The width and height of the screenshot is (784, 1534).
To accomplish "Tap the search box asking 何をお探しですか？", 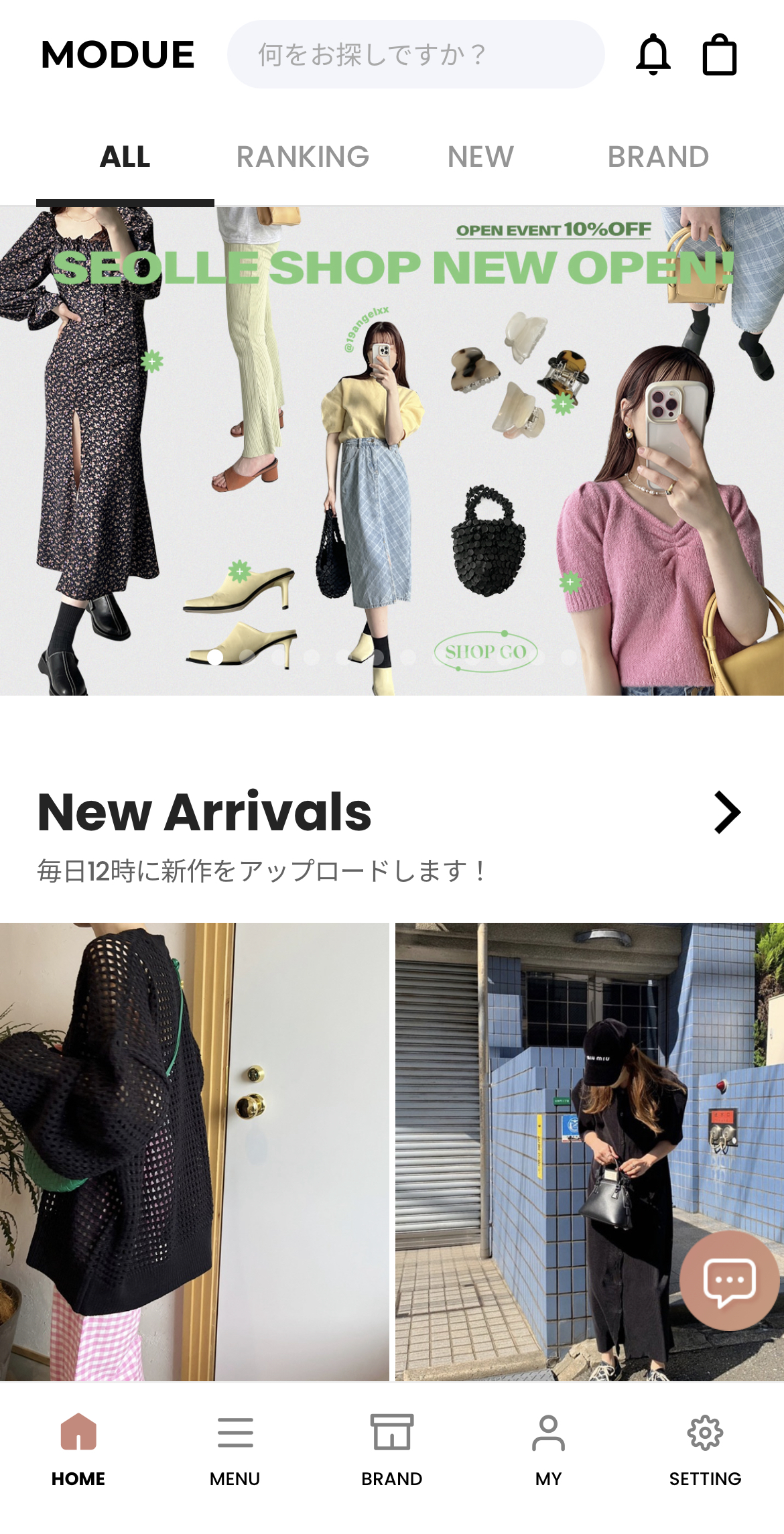I will (415, 54).
